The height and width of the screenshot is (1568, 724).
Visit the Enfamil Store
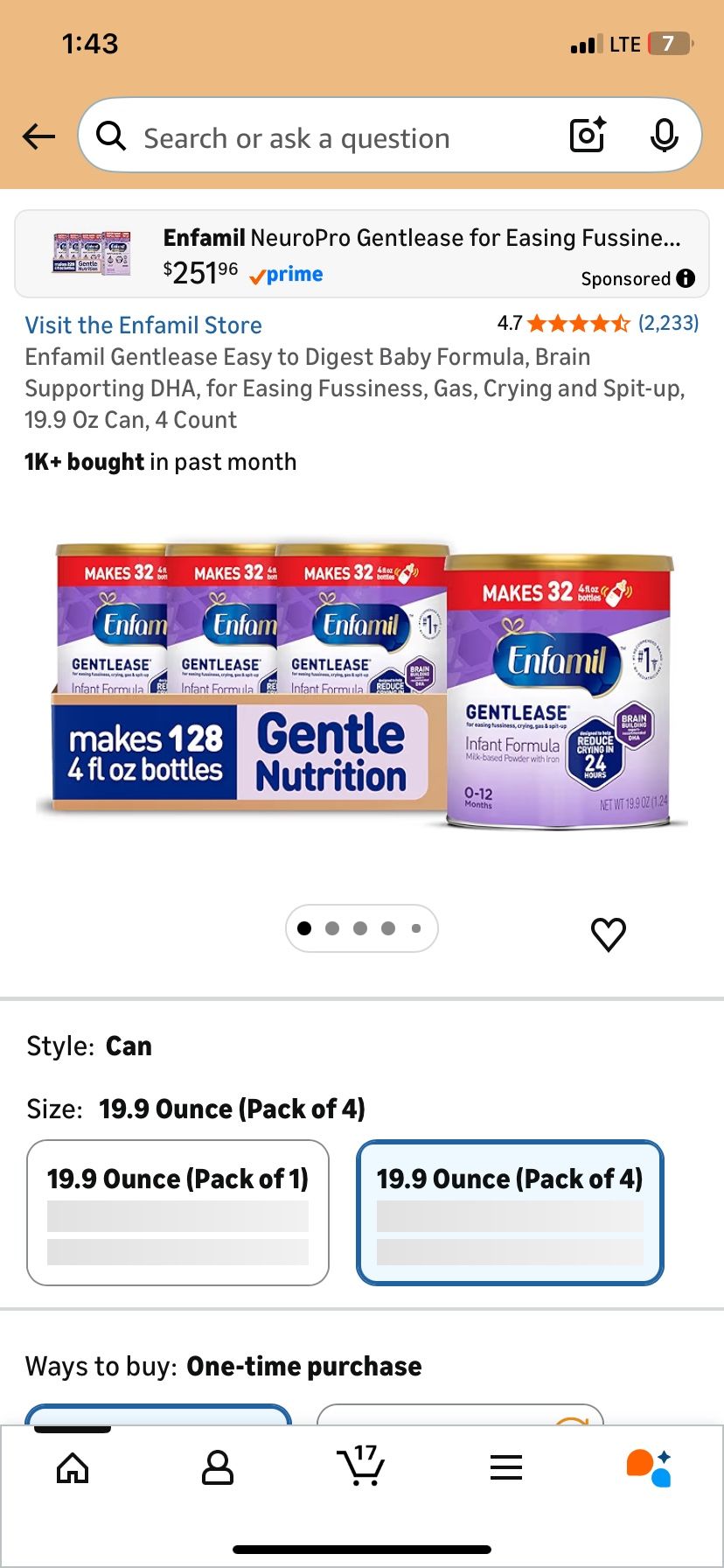[x=143, y=325]
